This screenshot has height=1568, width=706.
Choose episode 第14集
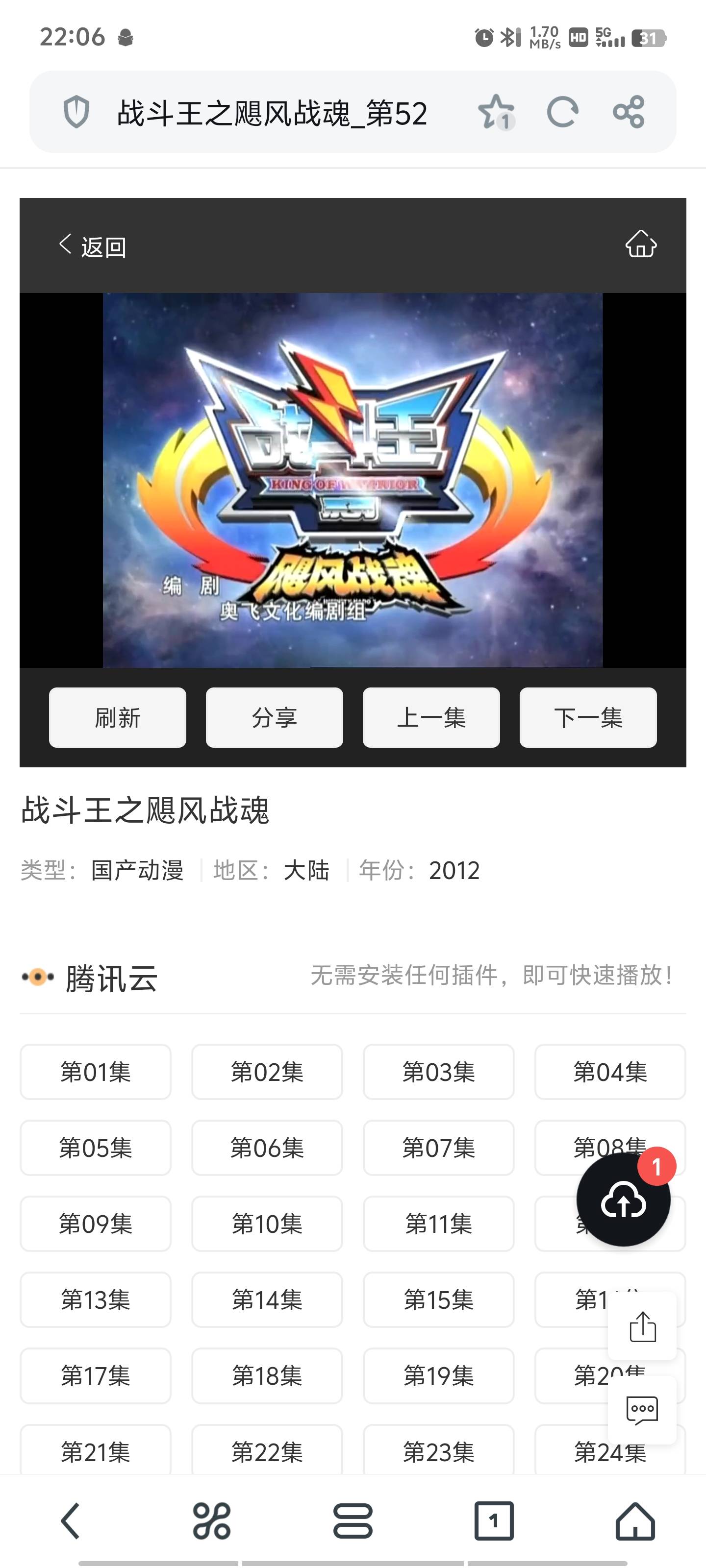coord(267,1299)
